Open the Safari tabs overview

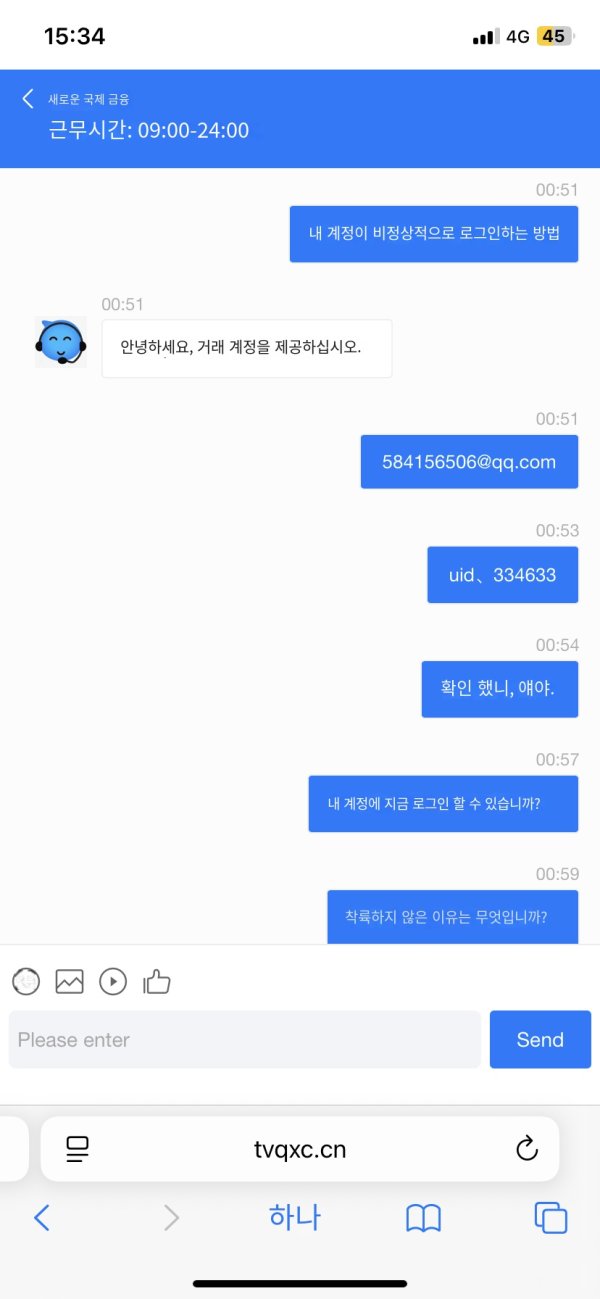tap(551, 1217)
